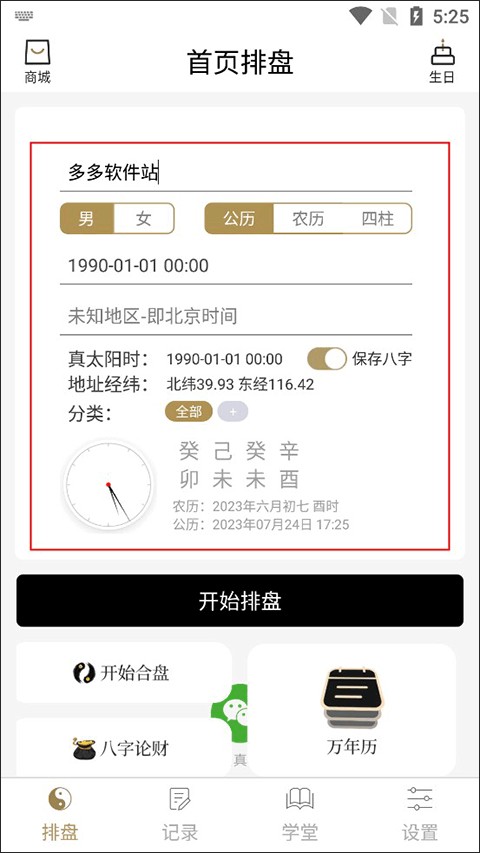Select the 全部 category chip

(x=189, y=412)
